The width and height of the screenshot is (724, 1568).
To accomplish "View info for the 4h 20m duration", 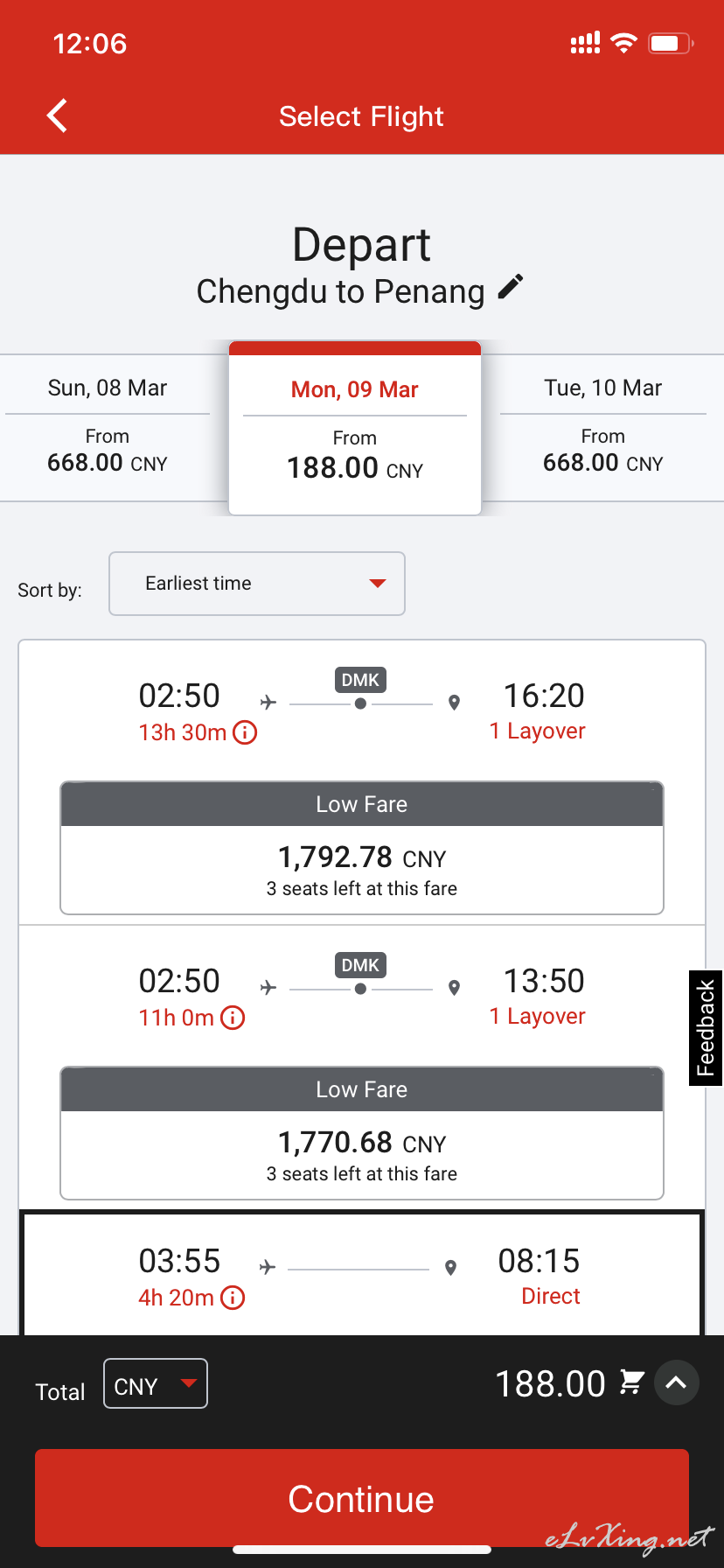I will pyautogui.click(x=233, y=1298).
